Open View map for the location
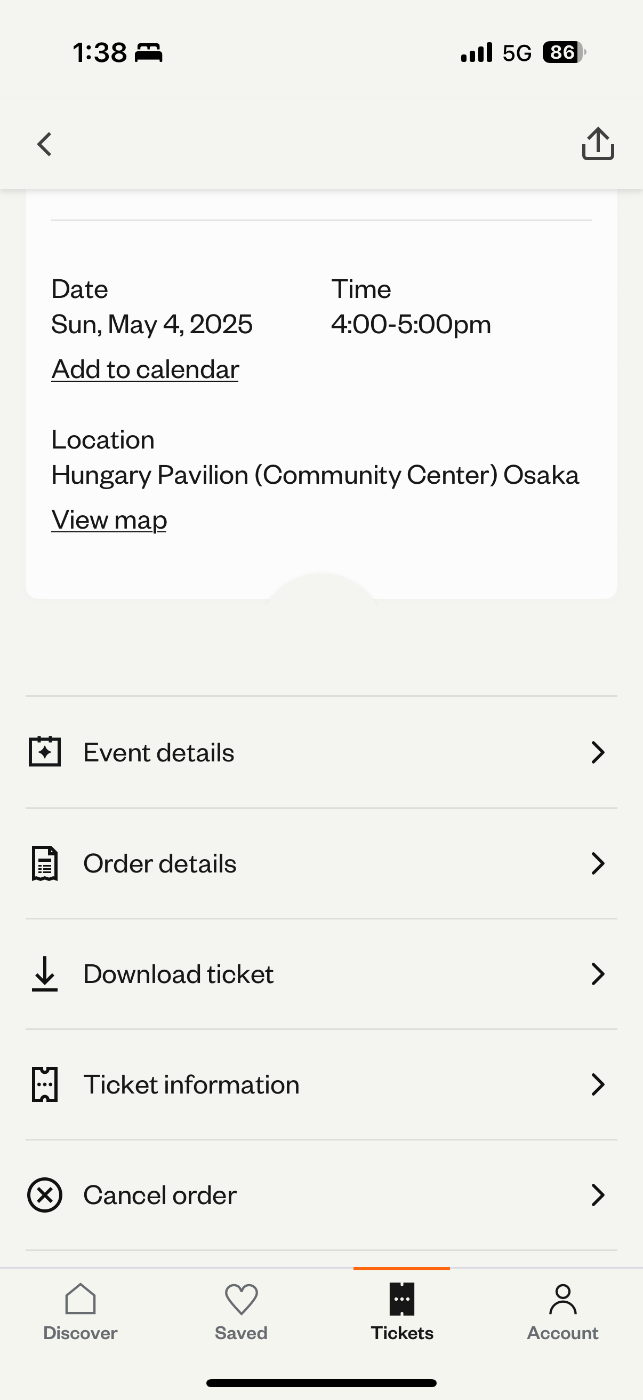 point(109,520)
